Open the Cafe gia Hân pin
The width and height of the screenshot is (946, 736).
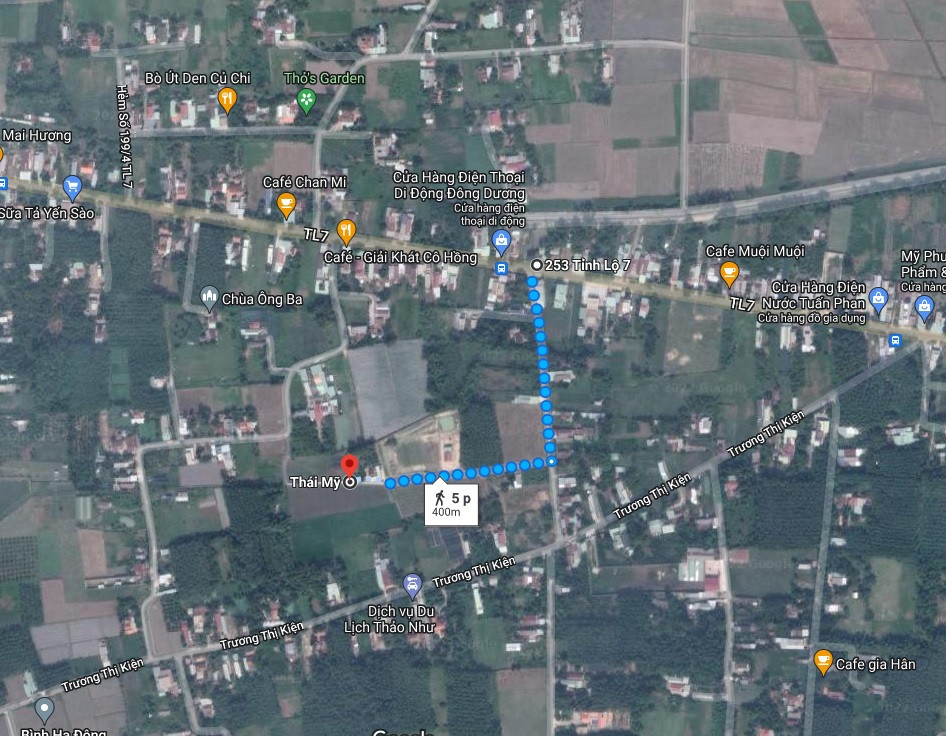(x=822, y=661)
